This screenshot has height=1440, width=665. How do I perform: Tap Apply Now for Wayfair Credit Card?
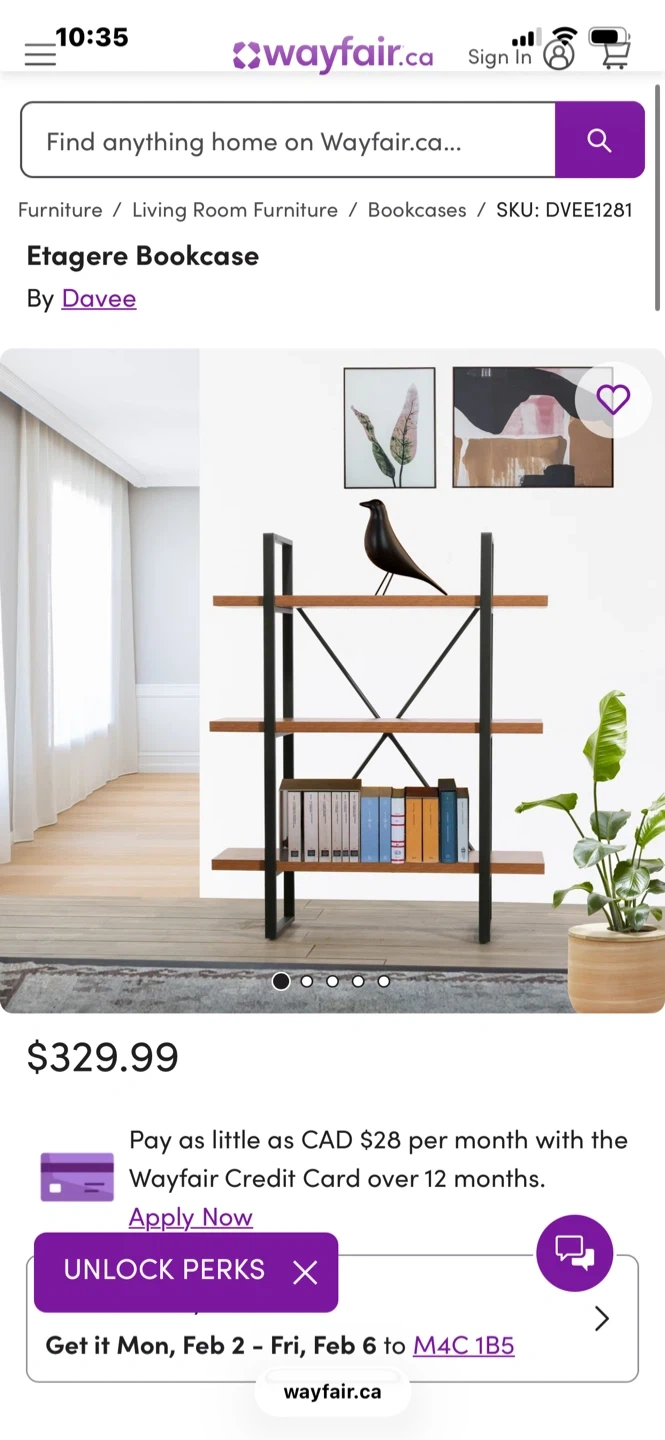pyautogui.click(x=191, y=1217)
